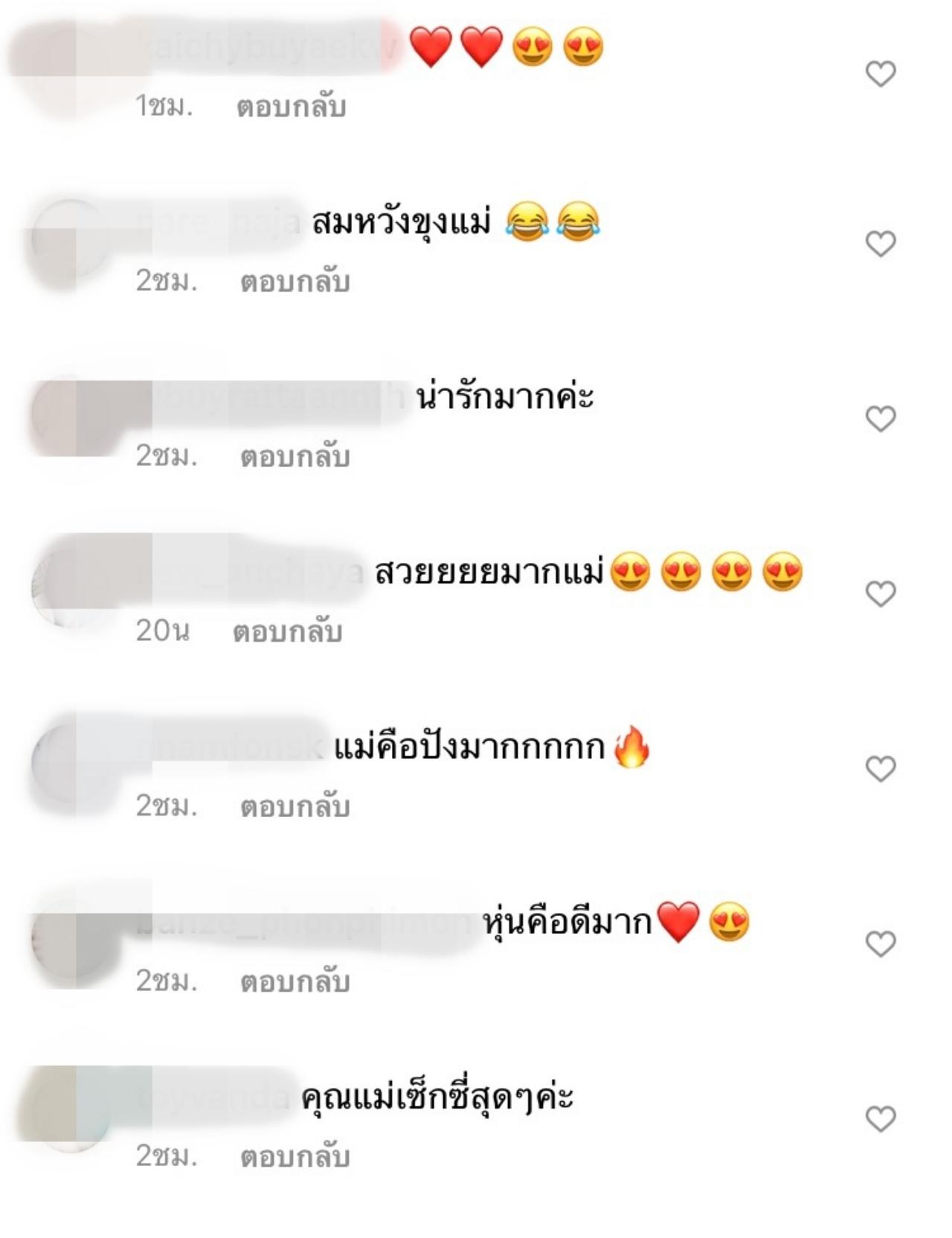This screenshot has height=1238, width=952.
Task: Like the comment 'สมหวังขุงแม่'
Action: pyautogui.click(x=881, y=243)
